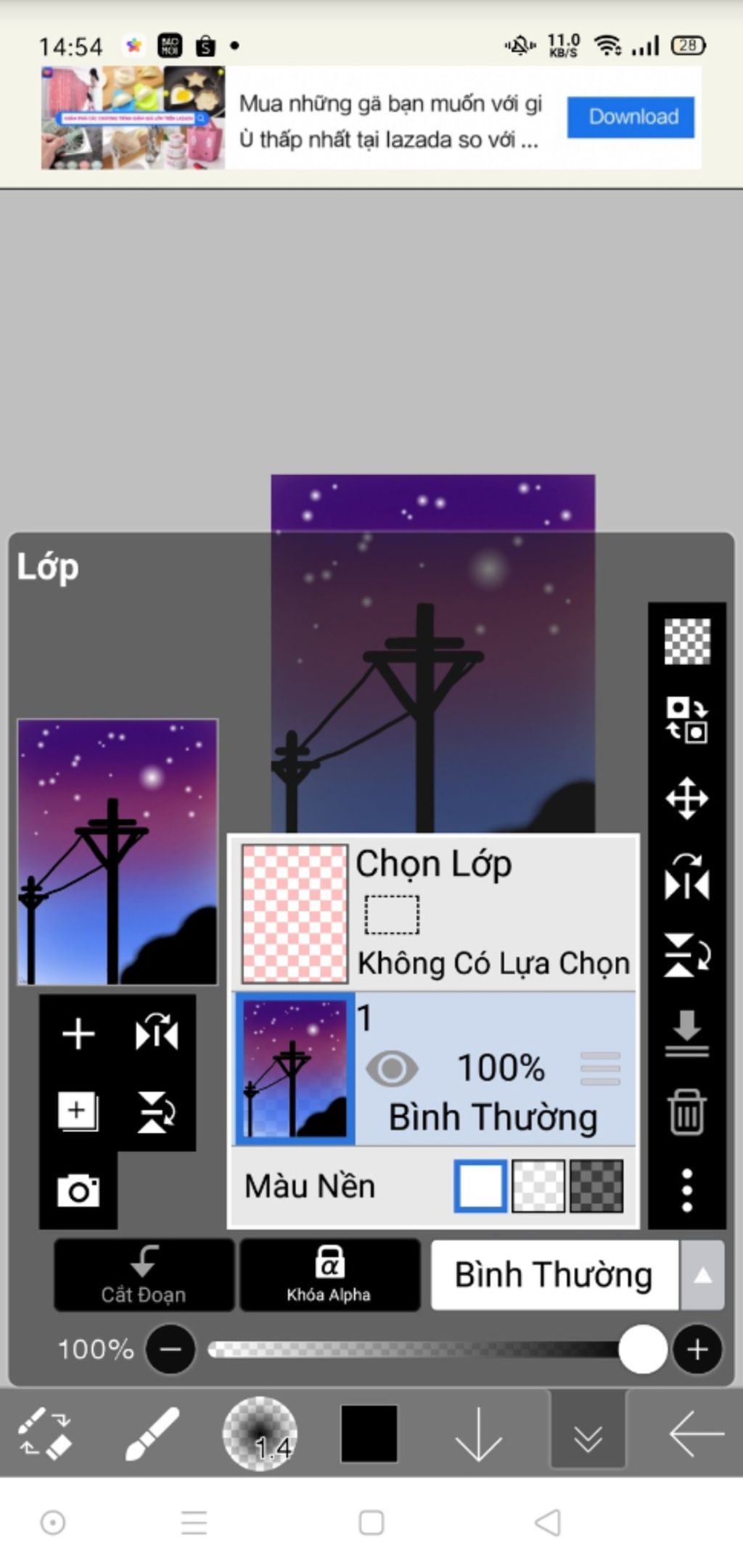The width and height of the screenshot is (743, 1568).
Task: Decrease opacity with the minus button
Action: pyautogui.click(x=171, y=1349)
